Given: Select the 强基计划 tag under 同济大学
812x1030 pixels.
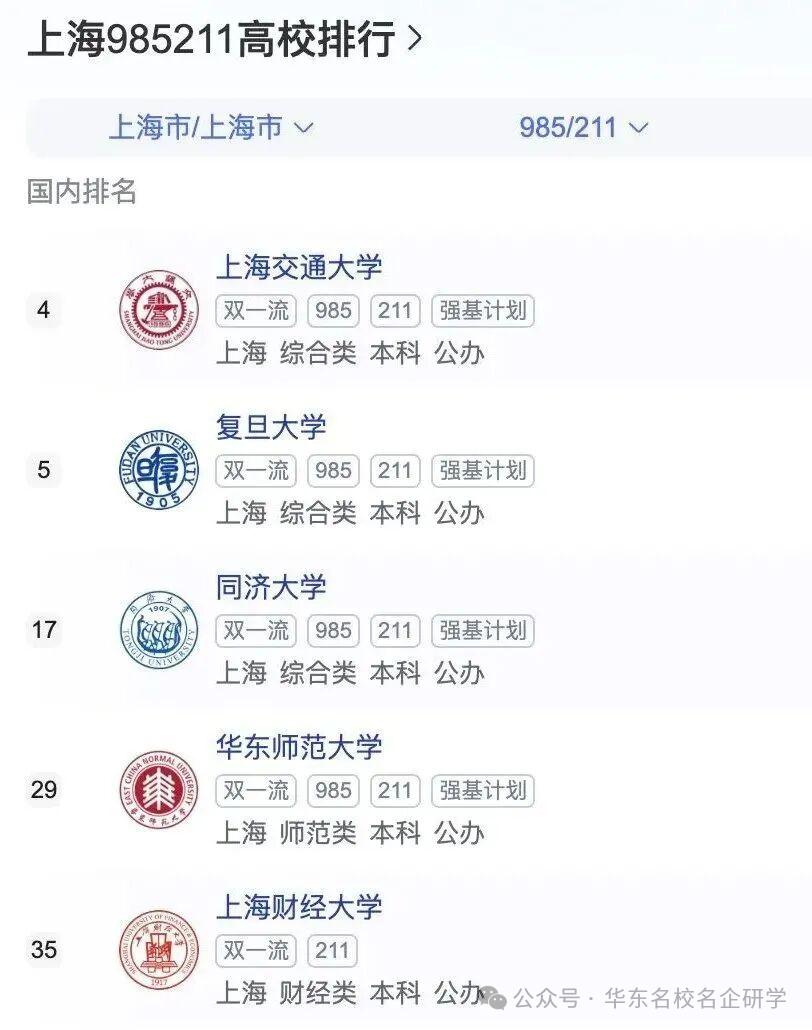Looking at the screenshot, I should pos(483,631).
